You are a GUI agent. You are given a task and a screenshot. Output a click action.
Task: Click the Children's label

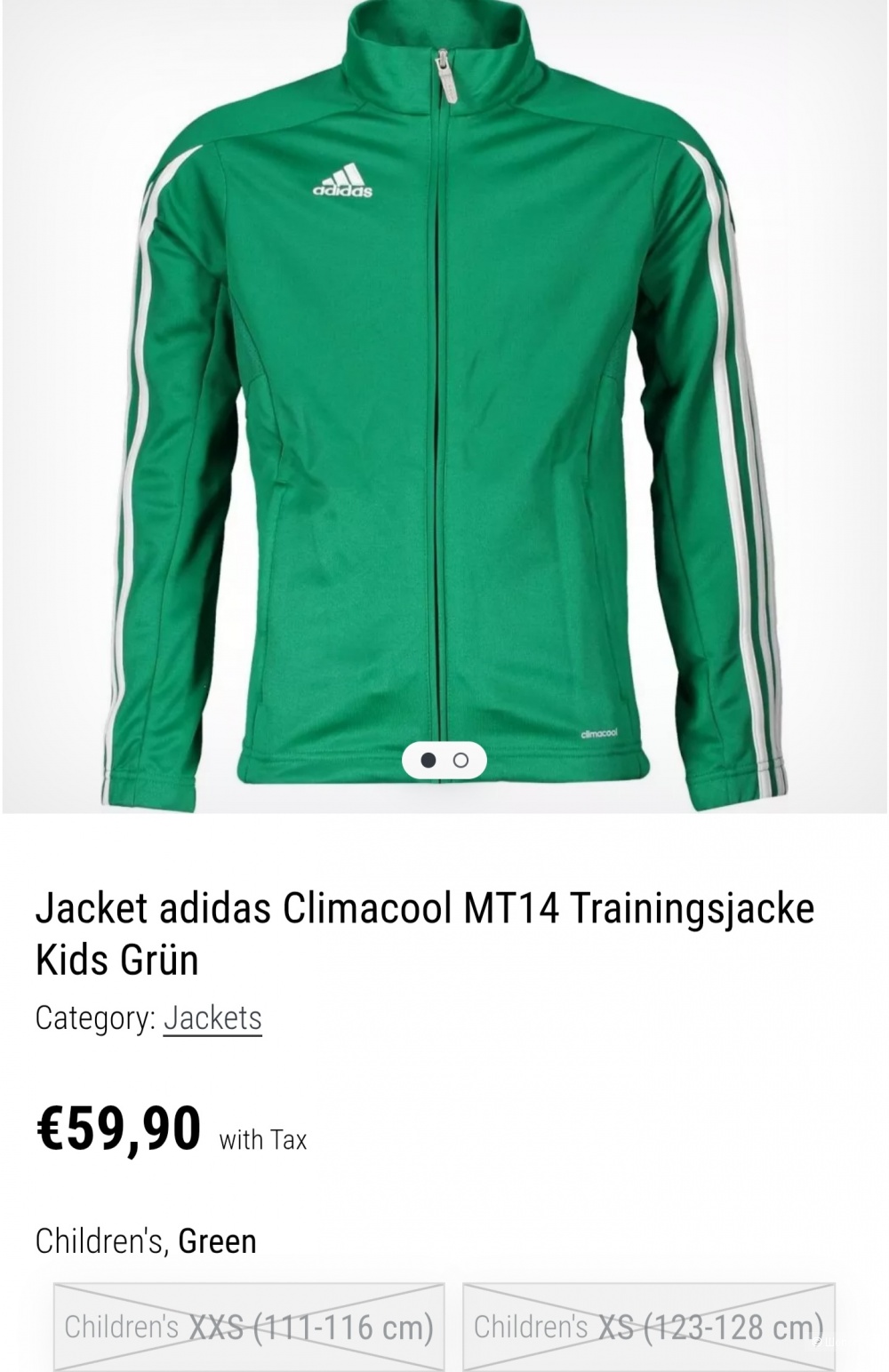click(98, 1241)
